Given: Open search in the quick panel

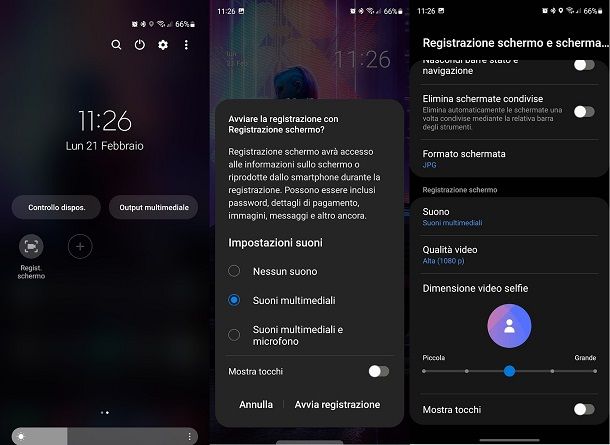Looking at the screenshot, I should coord(117,45).
